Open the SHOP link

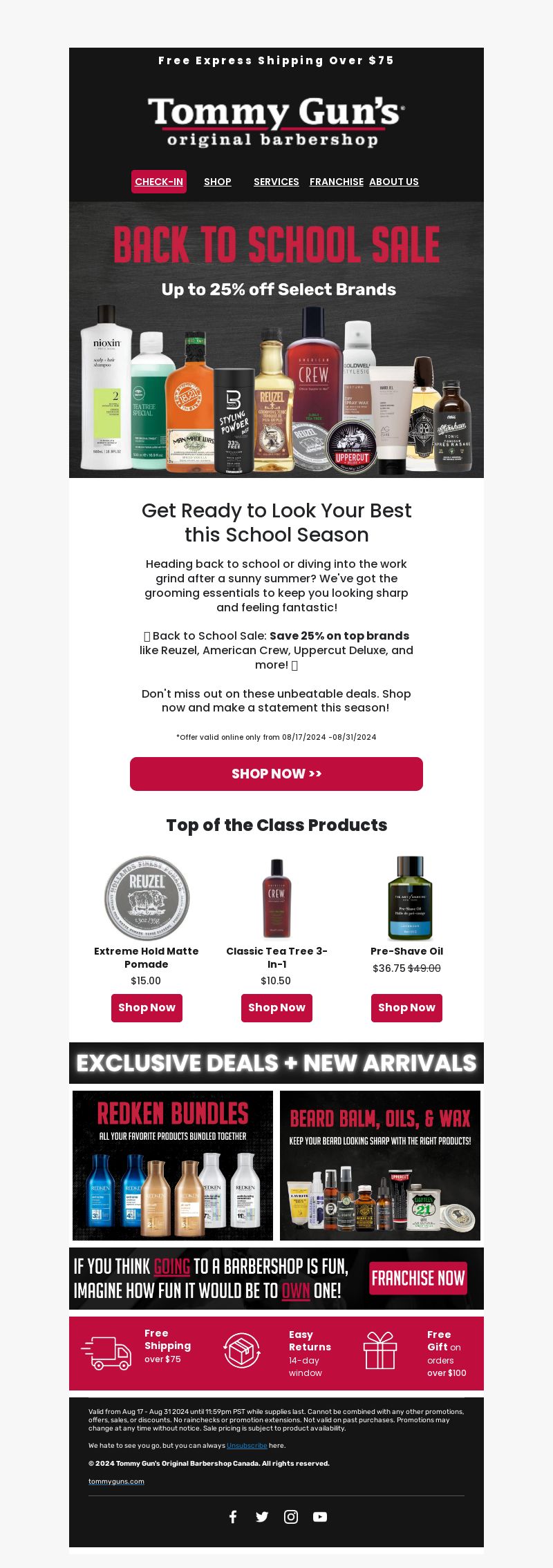click(217, 182)
